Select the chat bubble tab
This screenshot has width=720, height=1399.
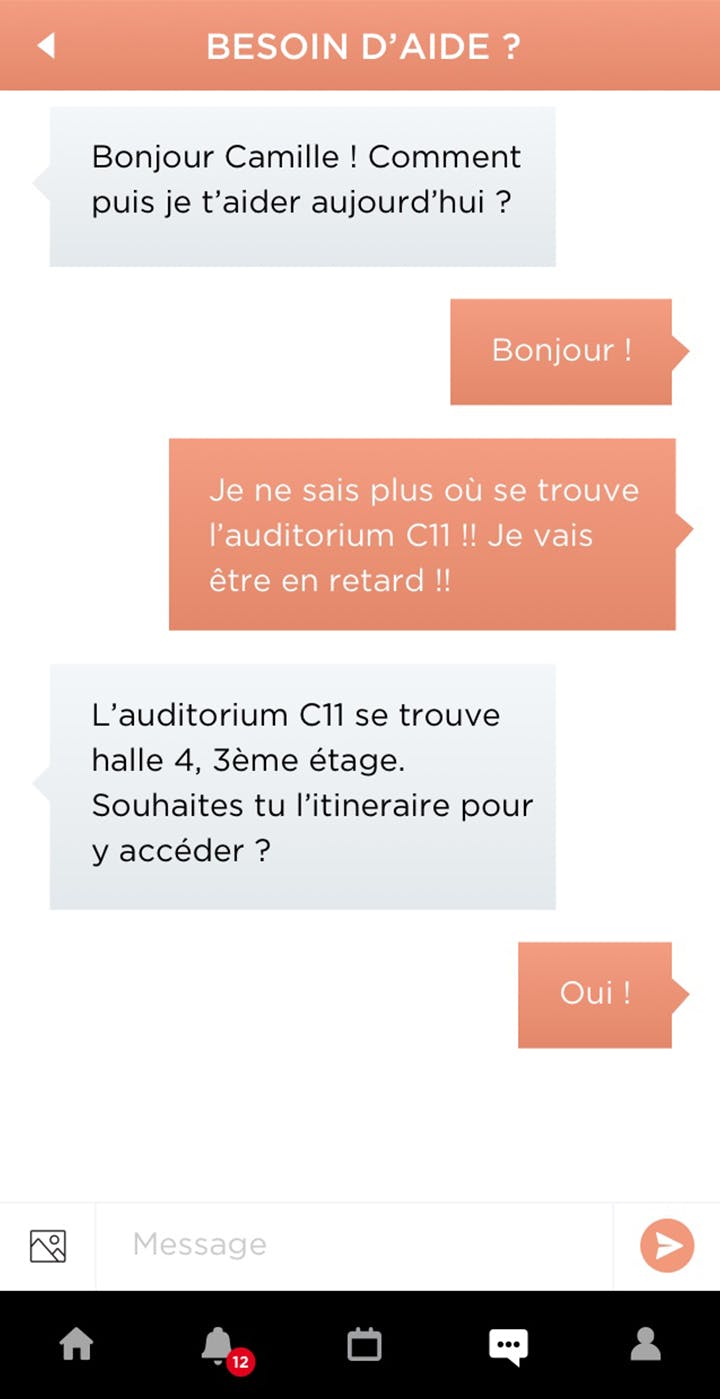(508, 1346)
